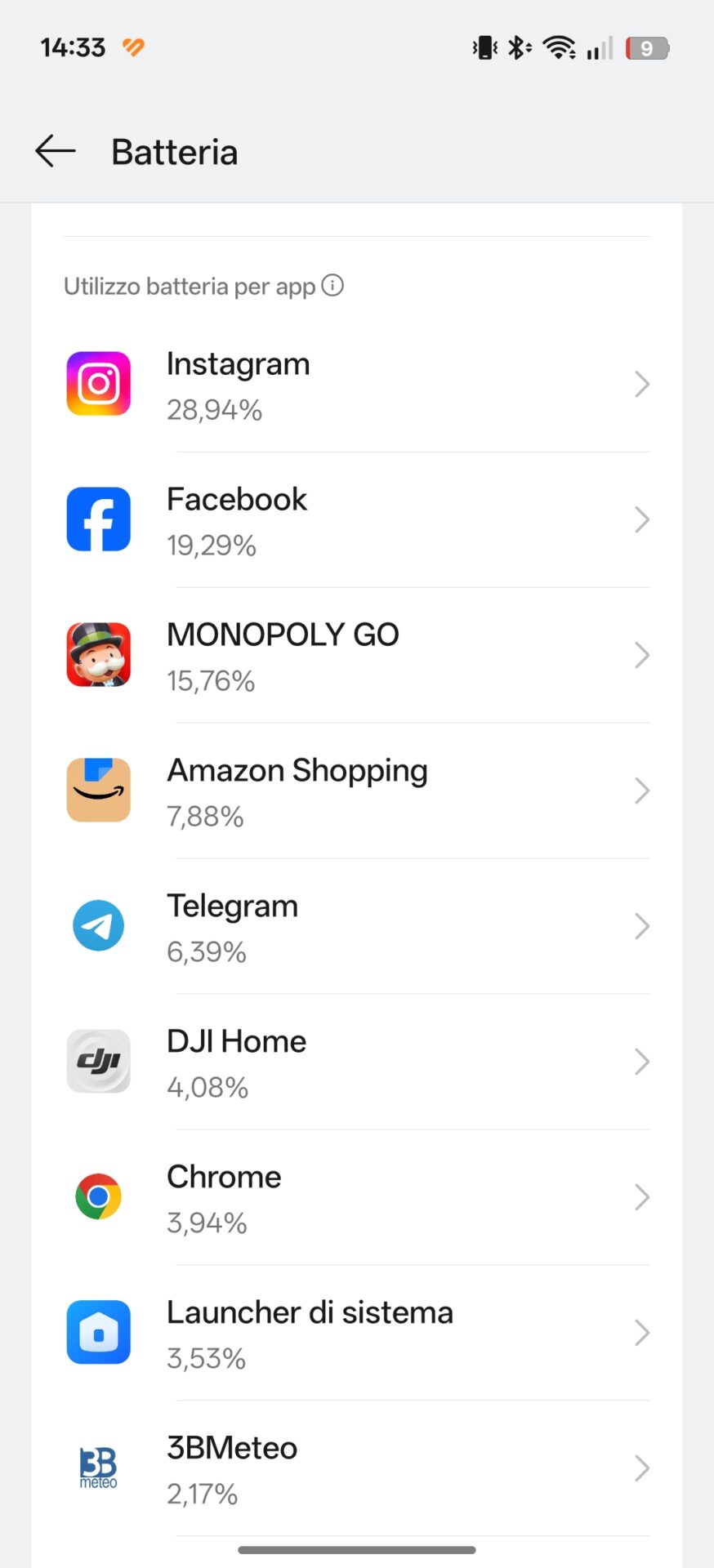Show DJI Home battery details
This screenshot has width=714, height=1568.
click(x=357, y=1062)
